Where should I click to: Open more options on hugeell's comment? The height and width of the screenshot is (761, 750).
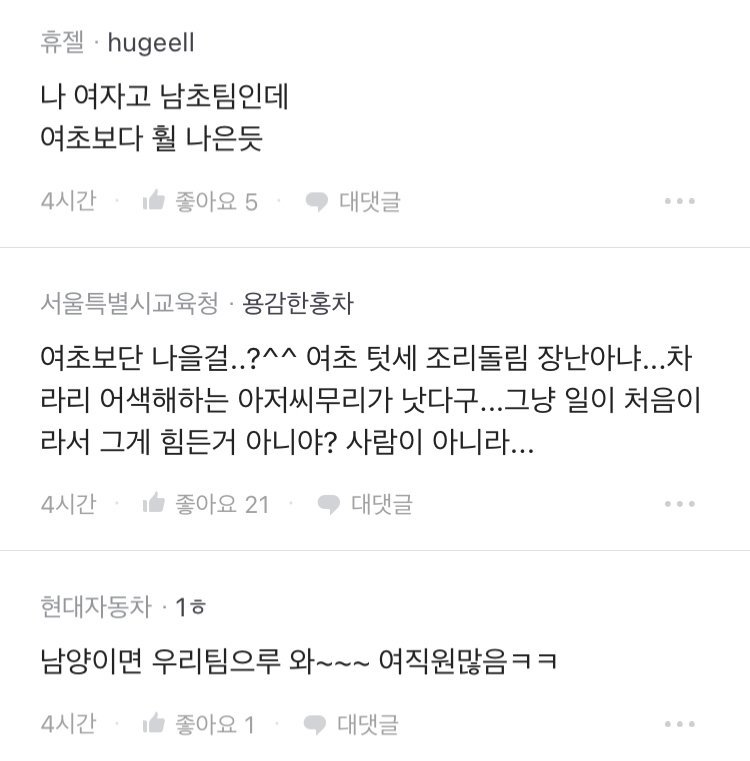[679, 201]
